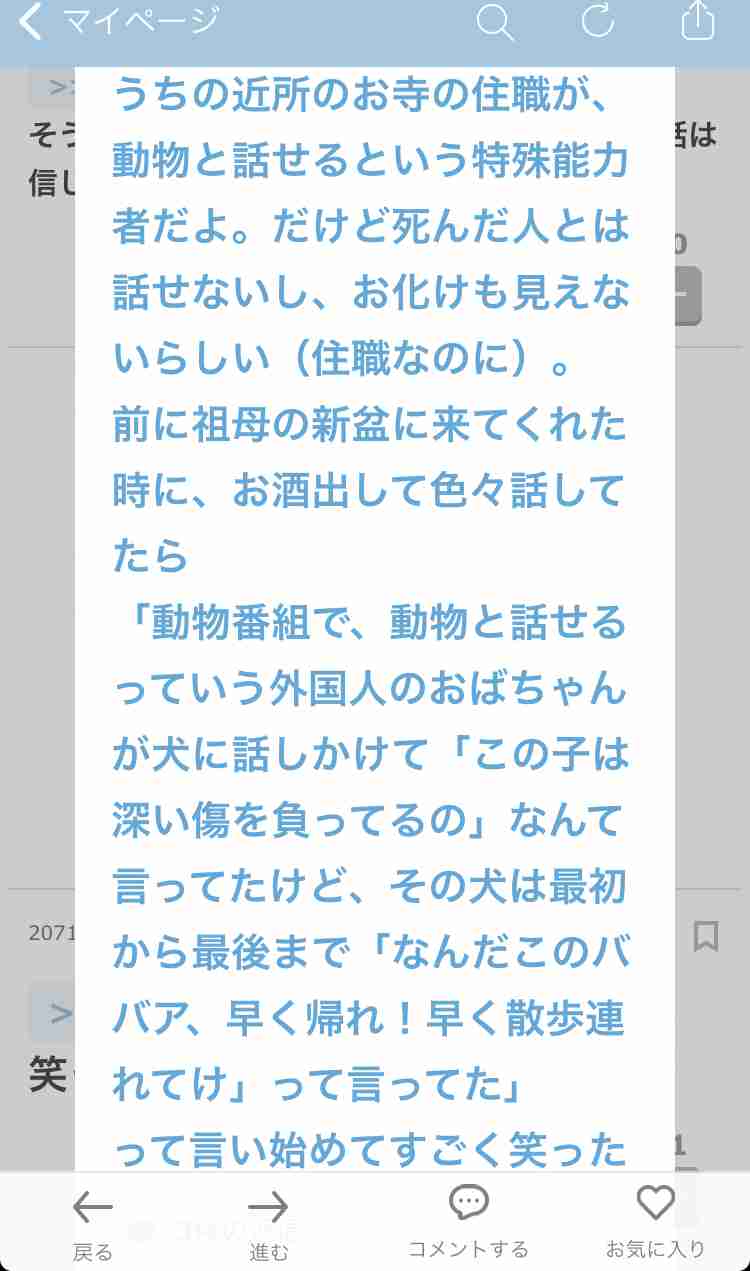
Task: Reload the page with refresh icon
Action: 598,21
